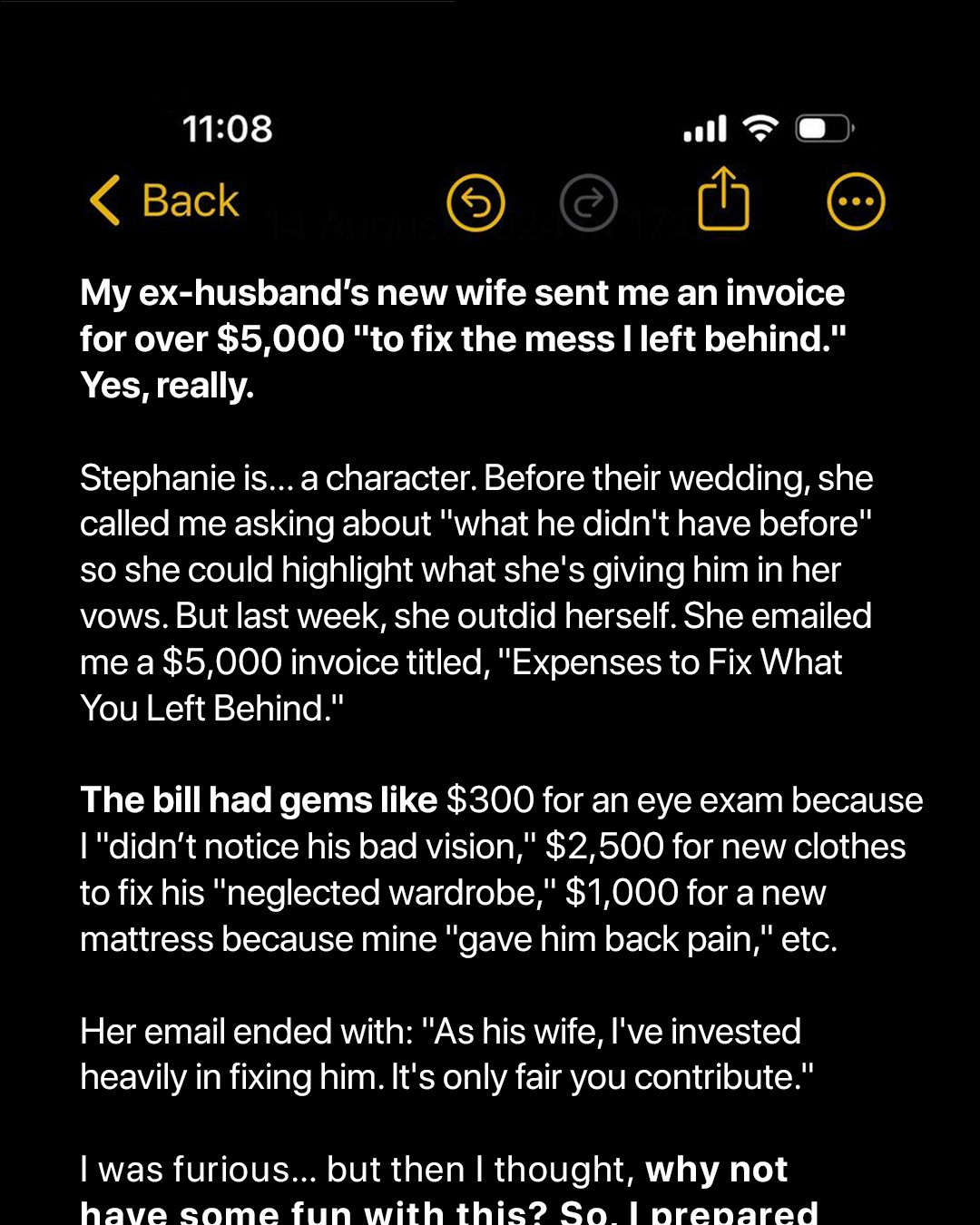Image resolution: width=980 pixels, height=1225 pixels.
Task: Tap the back chevron arrow icon
Action: pyautogui.click(x=103, y=200)
